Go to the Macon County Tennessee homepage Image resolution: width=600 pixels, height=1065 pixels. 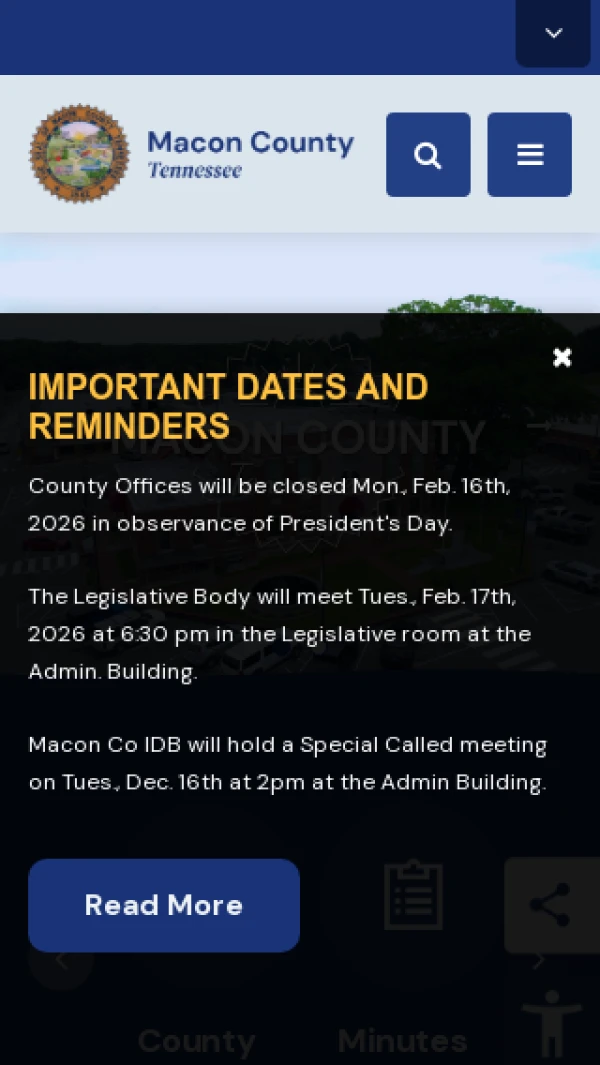click(192, 154)
